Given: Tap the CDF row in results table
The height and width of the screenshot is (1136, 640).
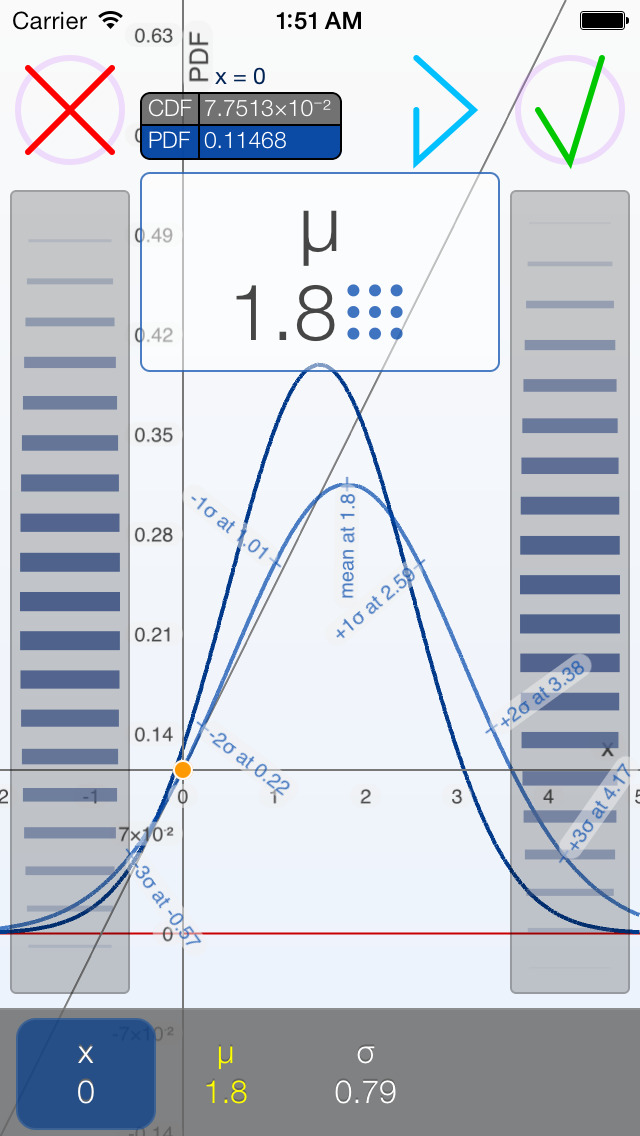Looking at the screenshot, I should [241, 109].
